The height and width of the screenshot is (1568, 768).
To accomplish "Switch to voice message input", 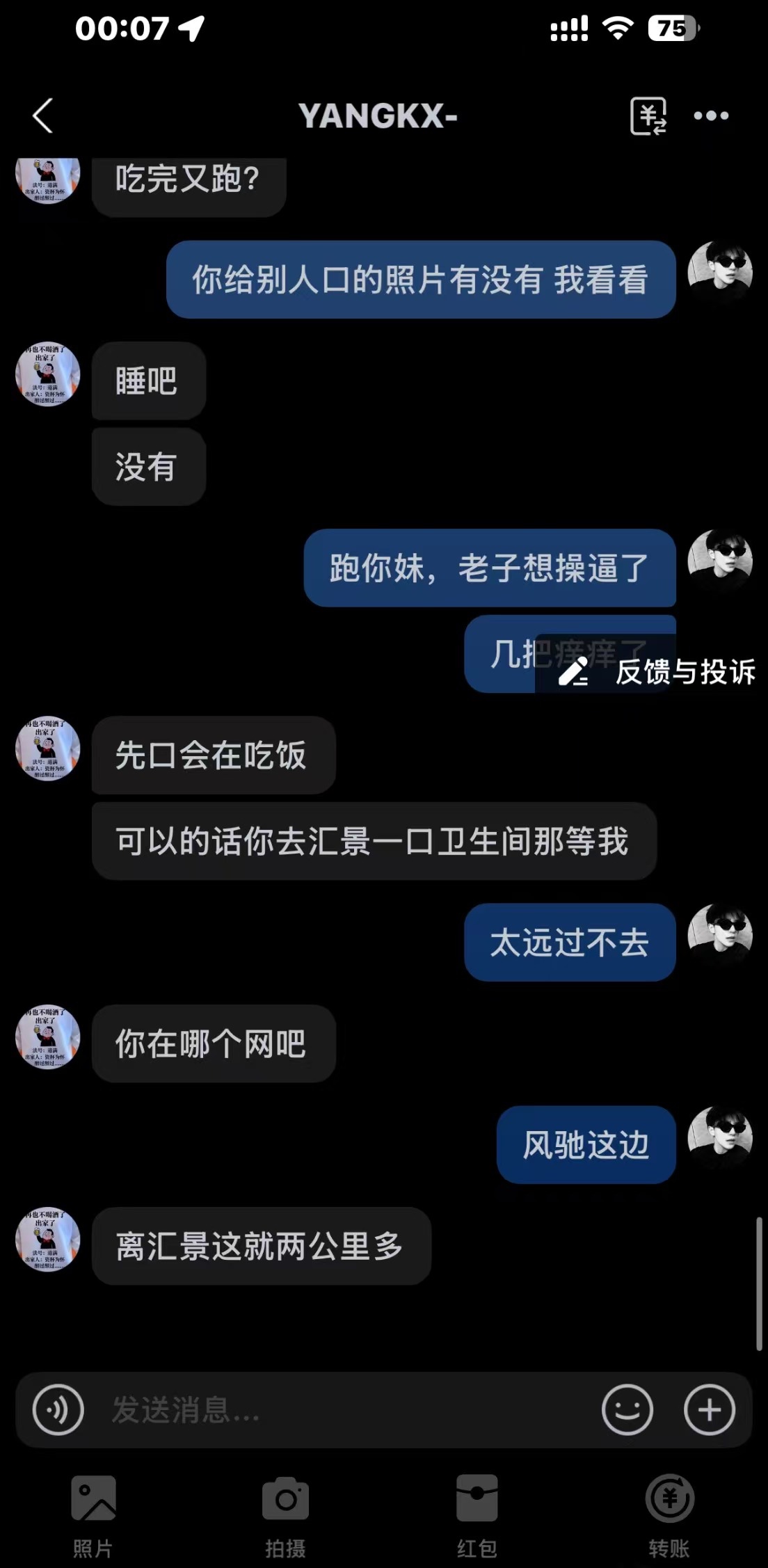I will click(x=58, y=1410).
